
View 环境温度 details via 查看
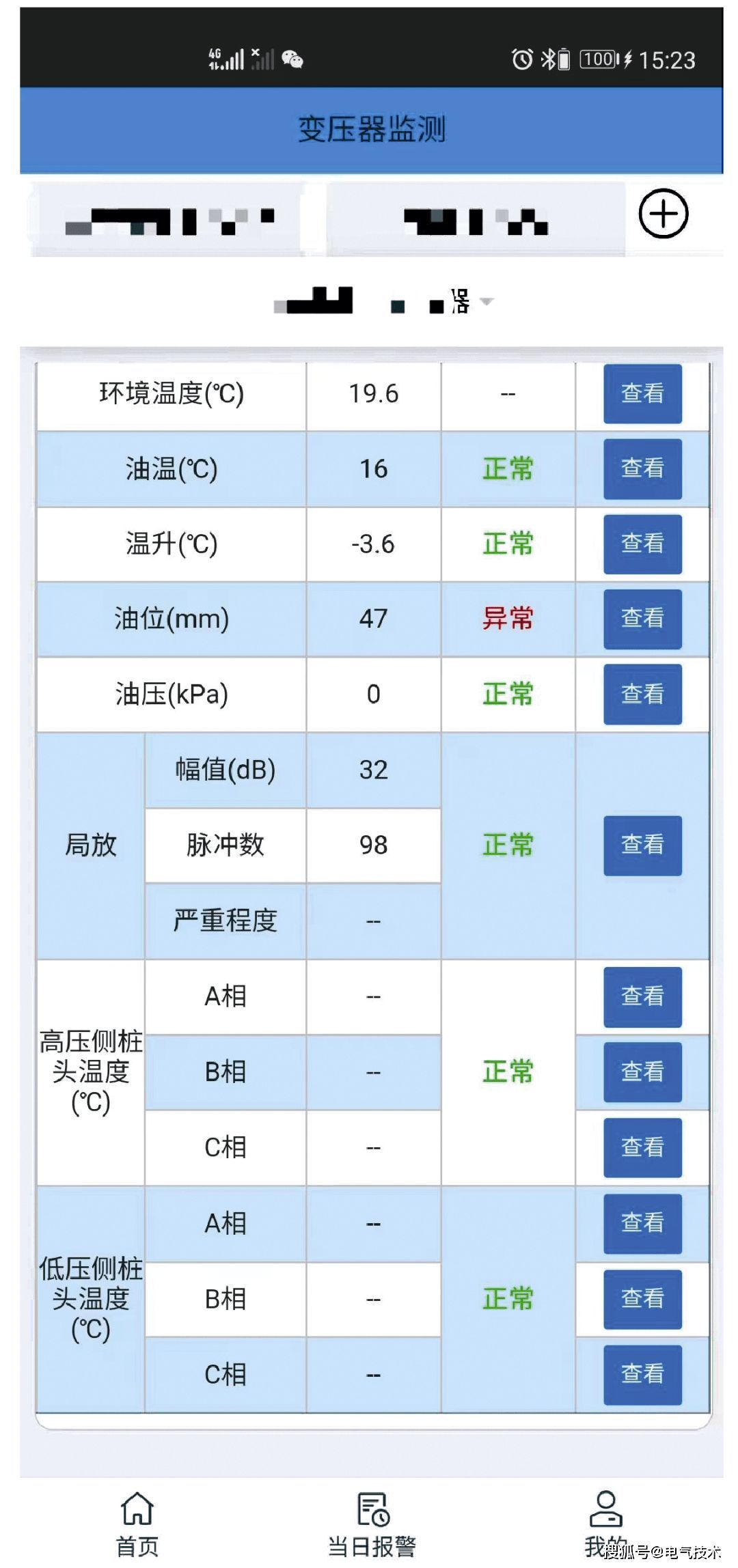click(642, 393)
